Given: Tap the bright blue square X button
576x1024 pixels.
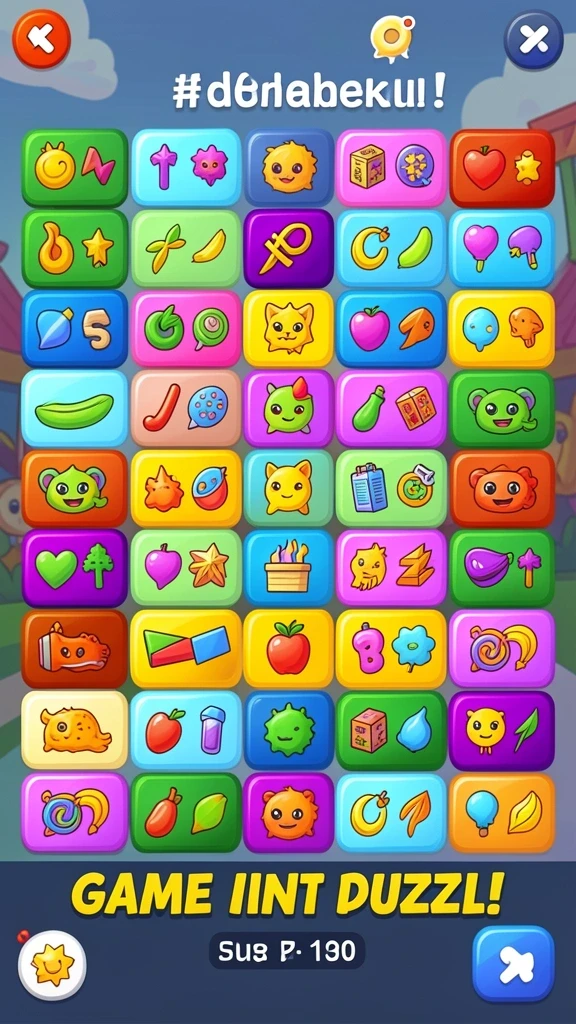Looking at the screenshot, I should click(x=513, y=964).
